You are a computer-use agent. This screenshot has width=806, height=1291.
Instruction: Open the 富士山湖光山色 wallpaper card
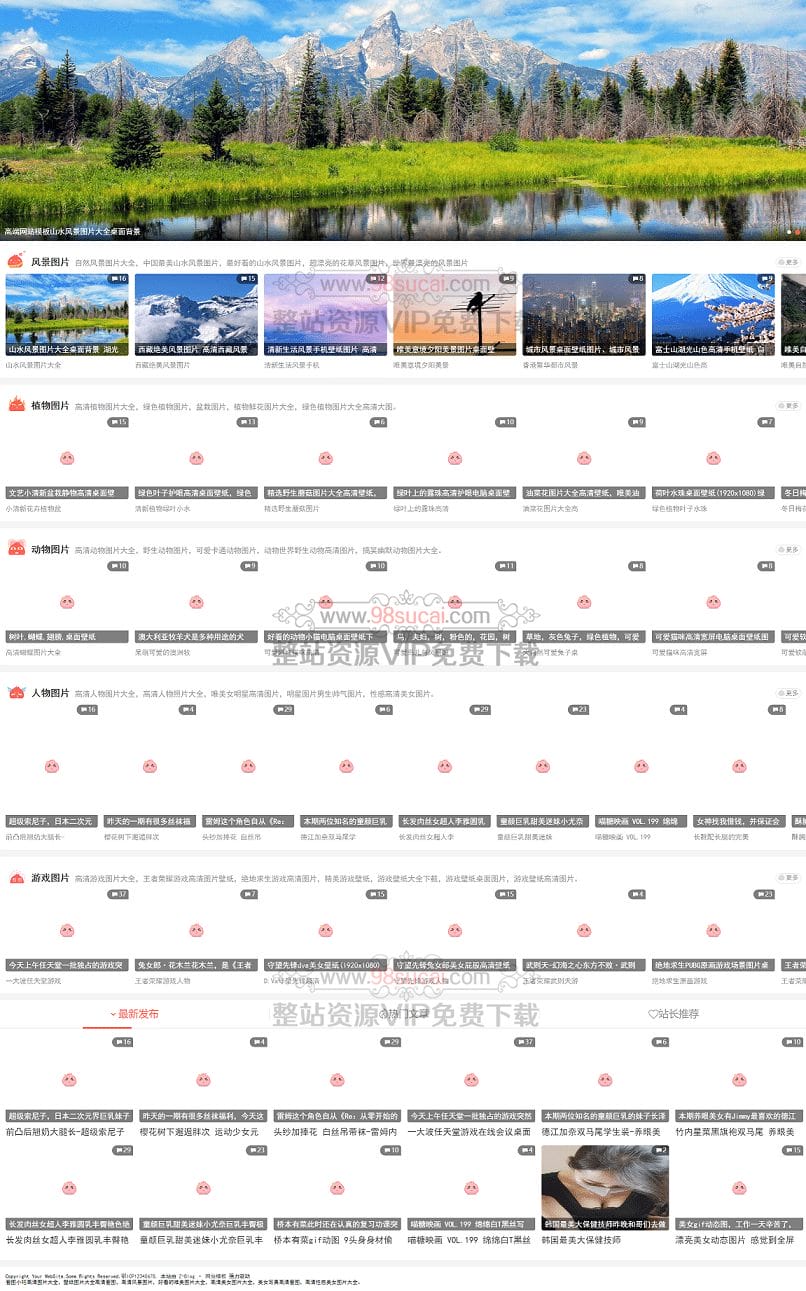click(x=713, y=314)
